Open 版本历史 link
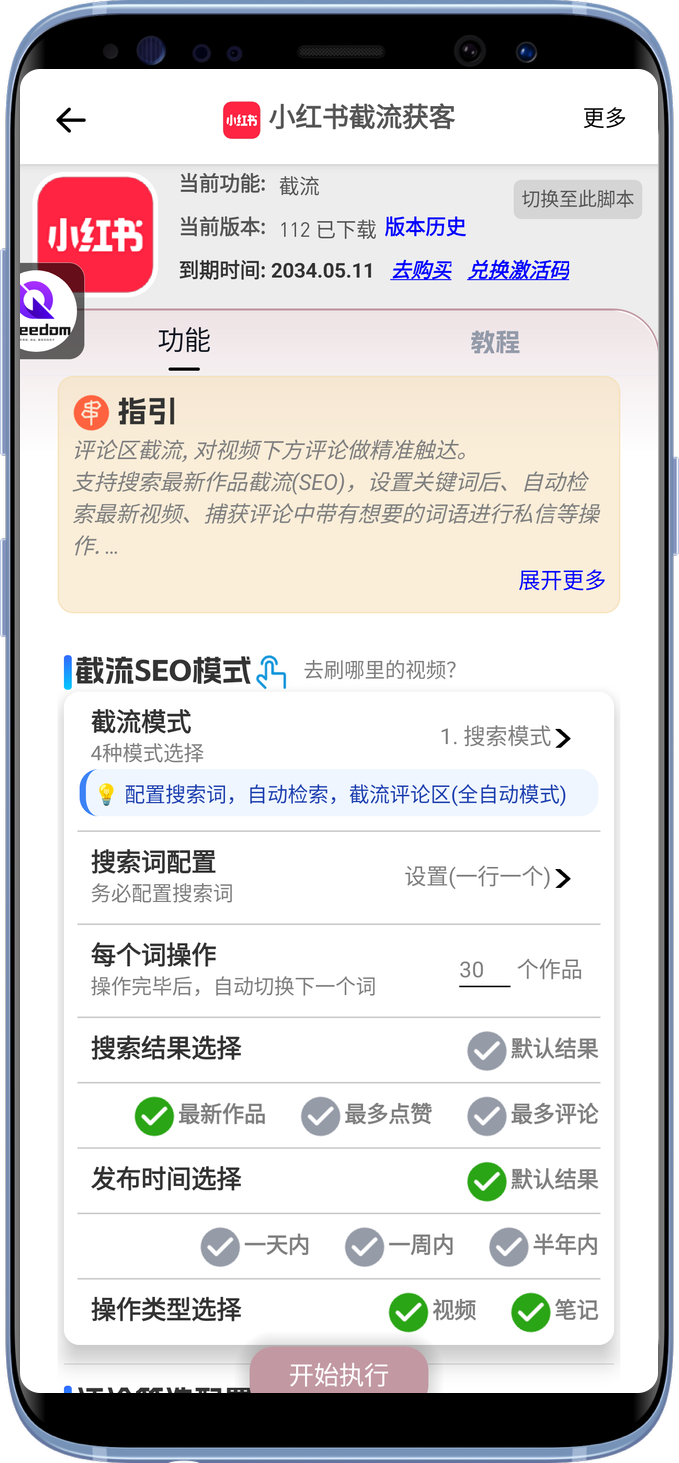Screen dimensions: 679x1463 [425, 227]
